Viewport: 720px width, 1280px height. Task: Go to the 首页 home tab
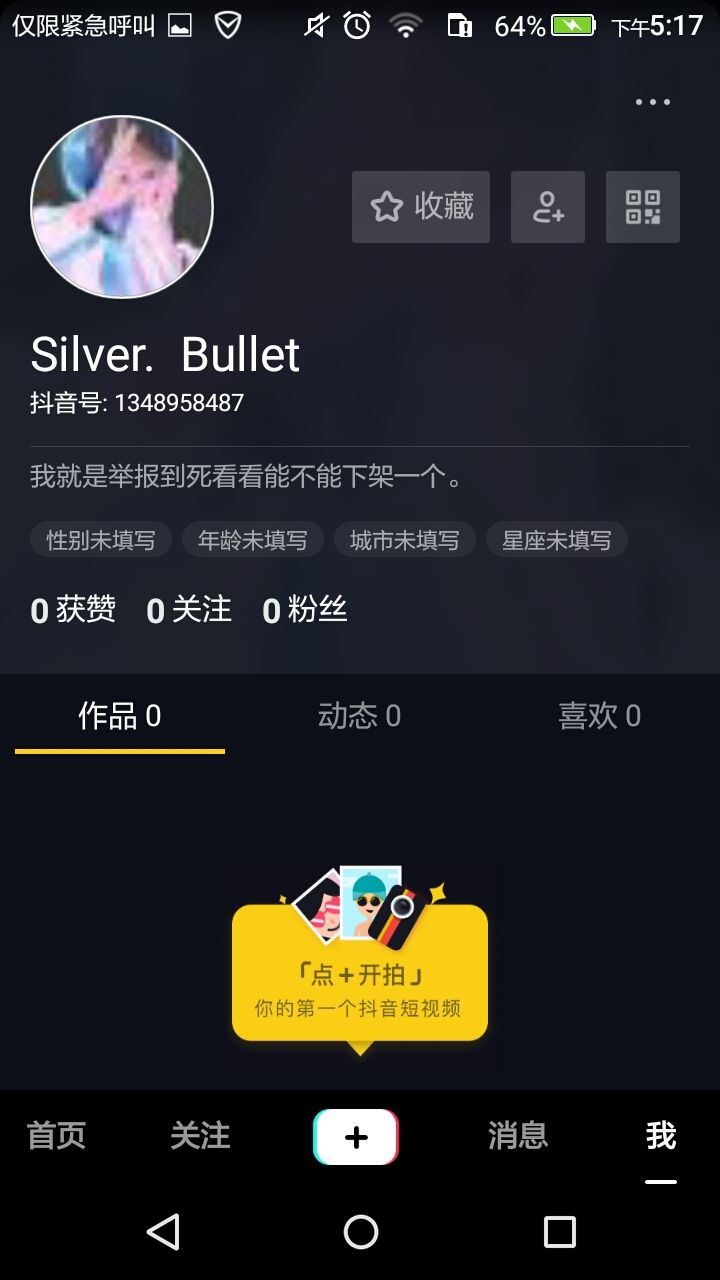[x=56, y=1136]
